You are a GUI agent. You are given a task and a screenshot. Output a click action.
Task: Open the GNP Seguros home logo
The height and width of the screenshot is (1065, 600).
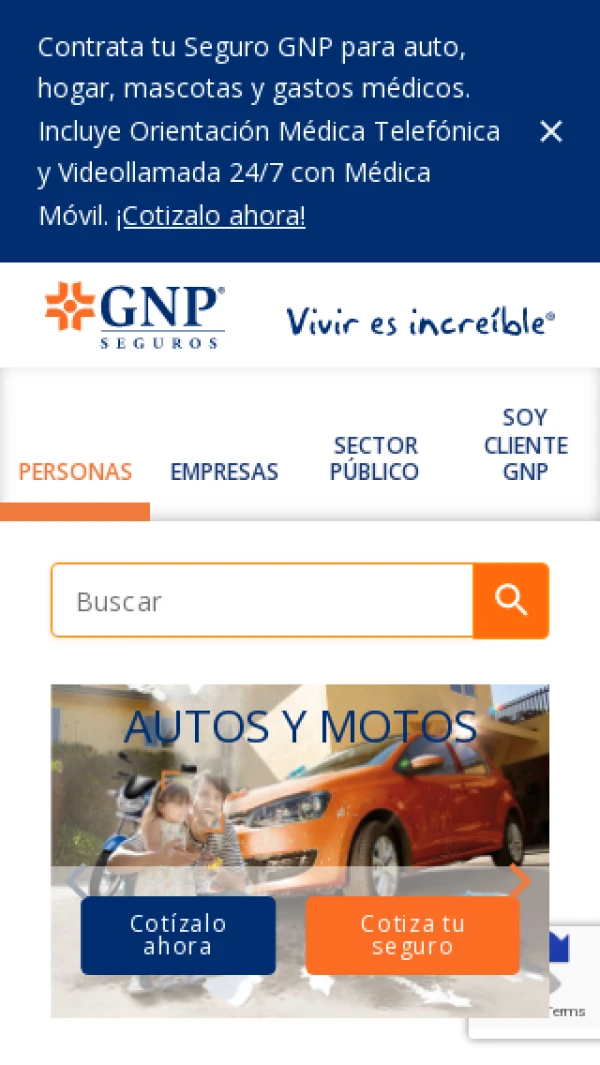(x=135, y=314)
